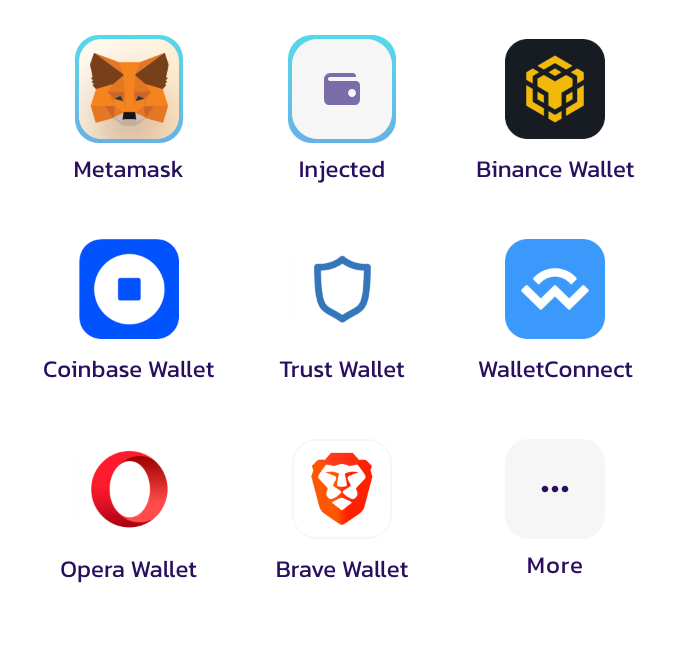Open the WalletConnect option
This screenshot has height=650, width=692.
pos(555,290)
